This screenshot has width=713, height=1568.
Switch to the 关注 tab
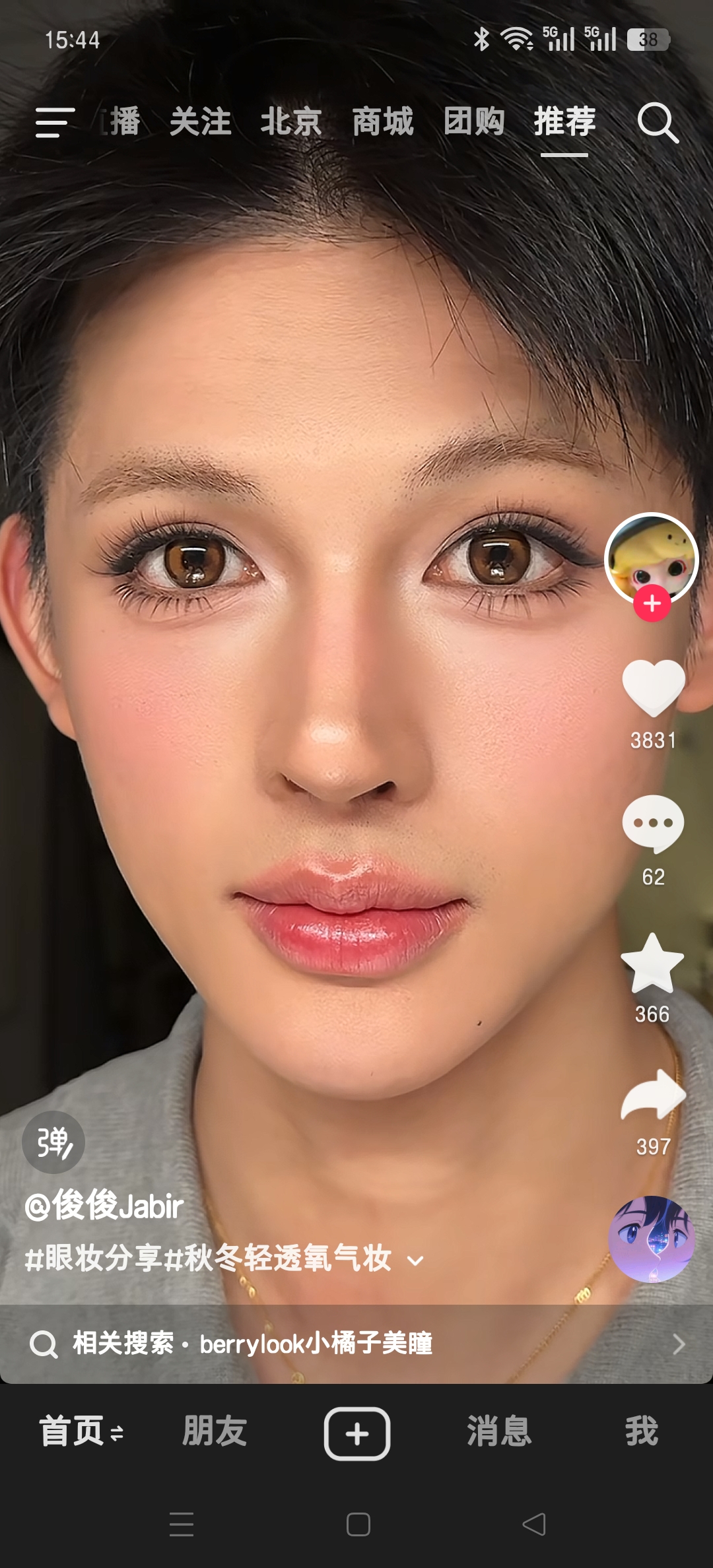(201, 122)
